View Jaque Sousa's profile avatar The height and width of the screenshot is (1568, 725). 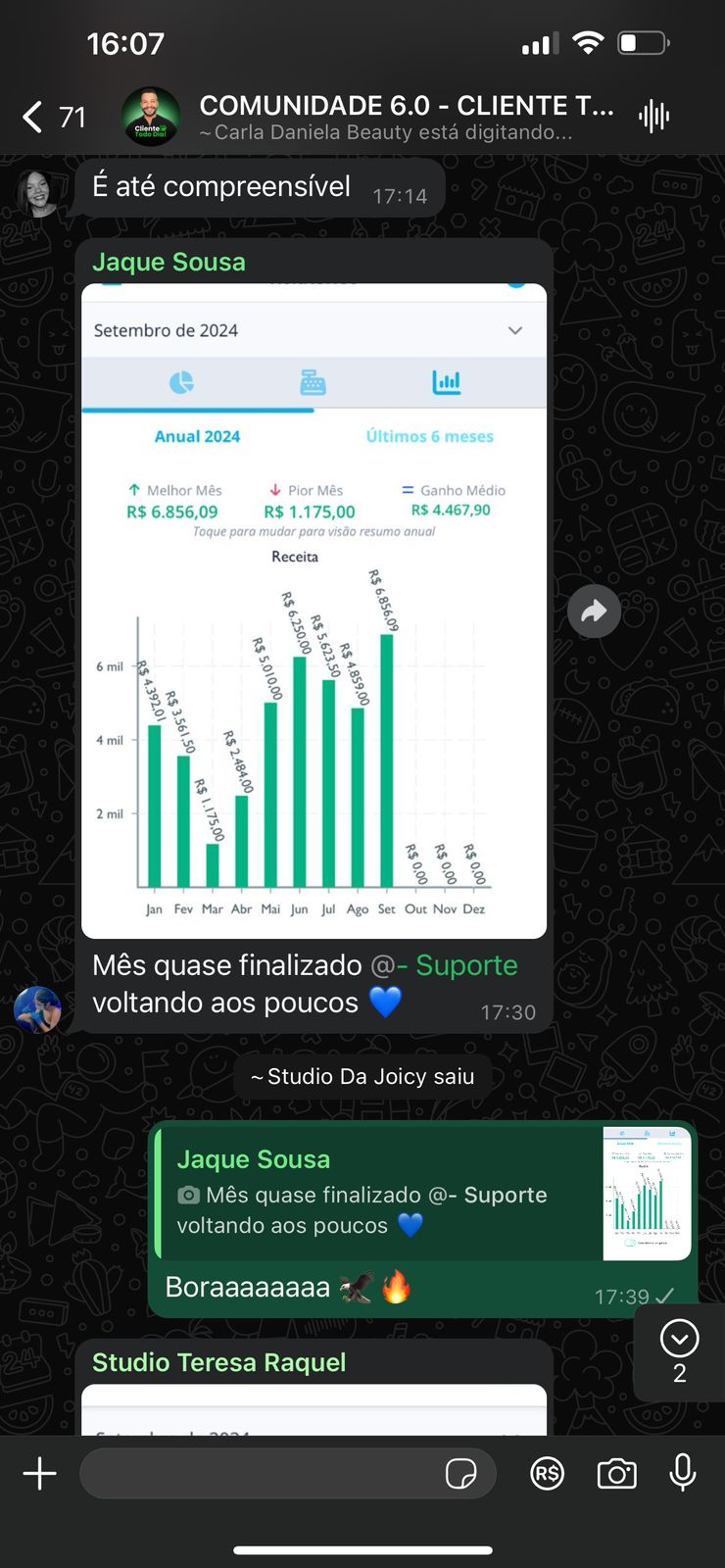(37, 1009)
